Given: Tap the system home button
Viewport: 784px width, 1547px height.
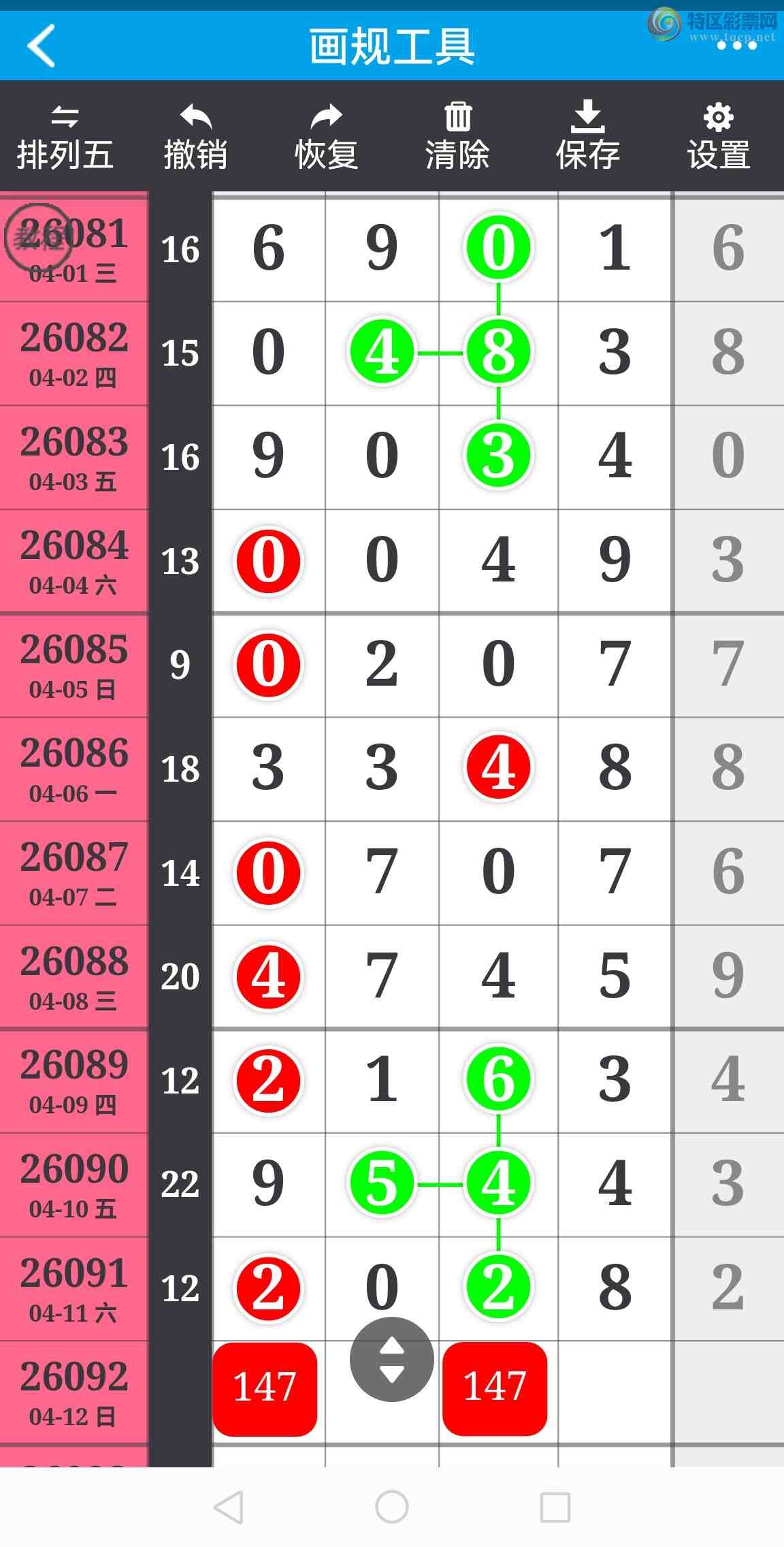Looking at the screenshot, I should (392, 1507).
